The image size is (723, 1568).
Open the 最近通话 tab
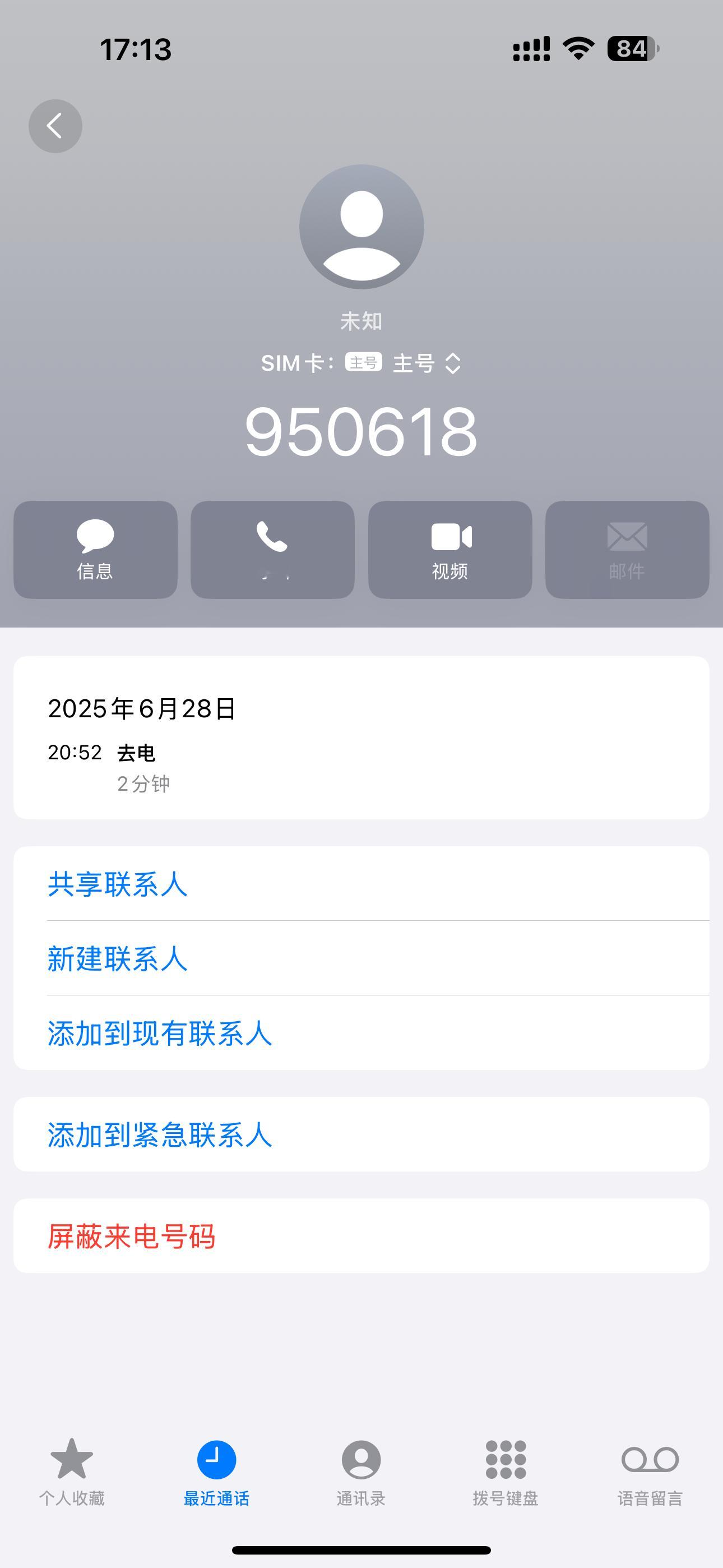coord(217,1473)
